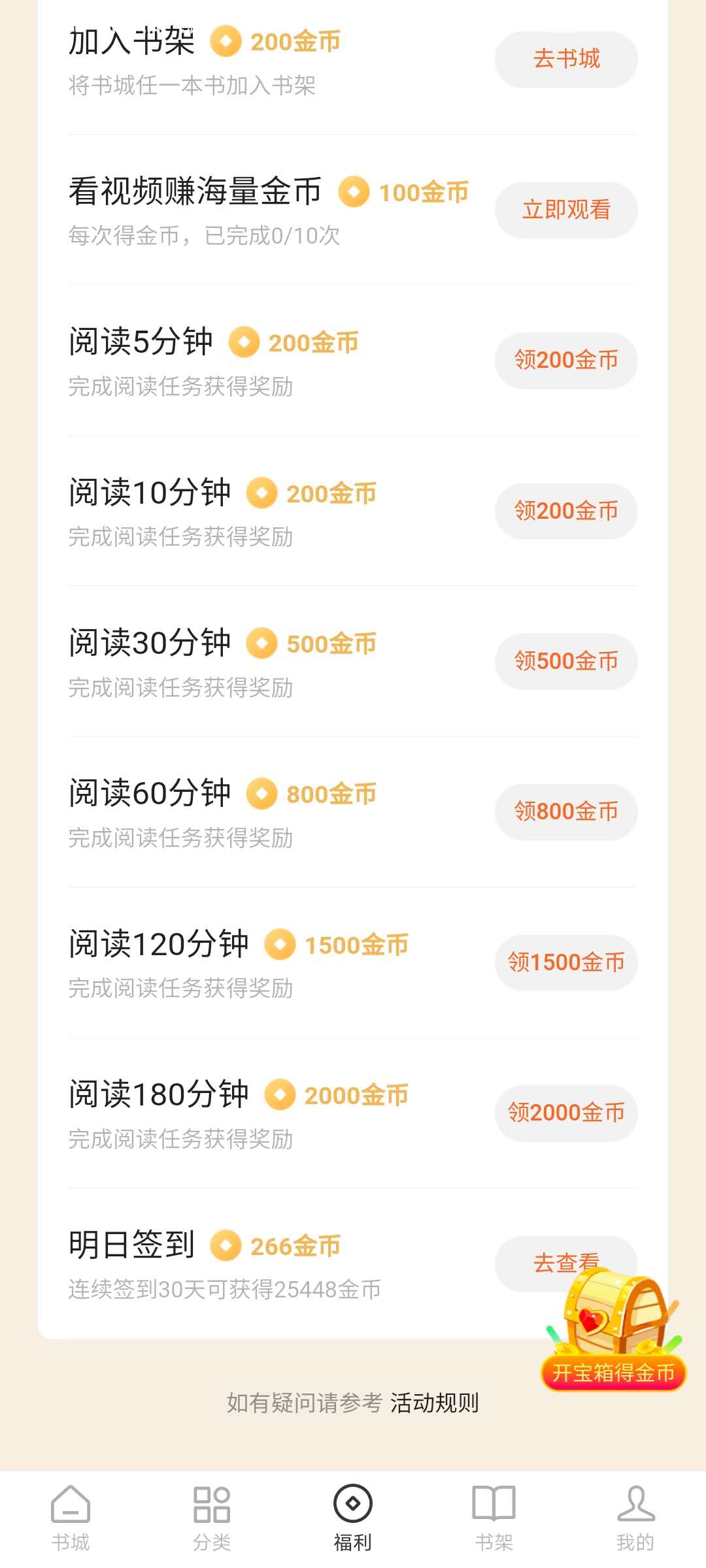Tap 去书城 for the add-to-bookshelf task
The image size is (706, 1568).
click(x=566, y=59)
